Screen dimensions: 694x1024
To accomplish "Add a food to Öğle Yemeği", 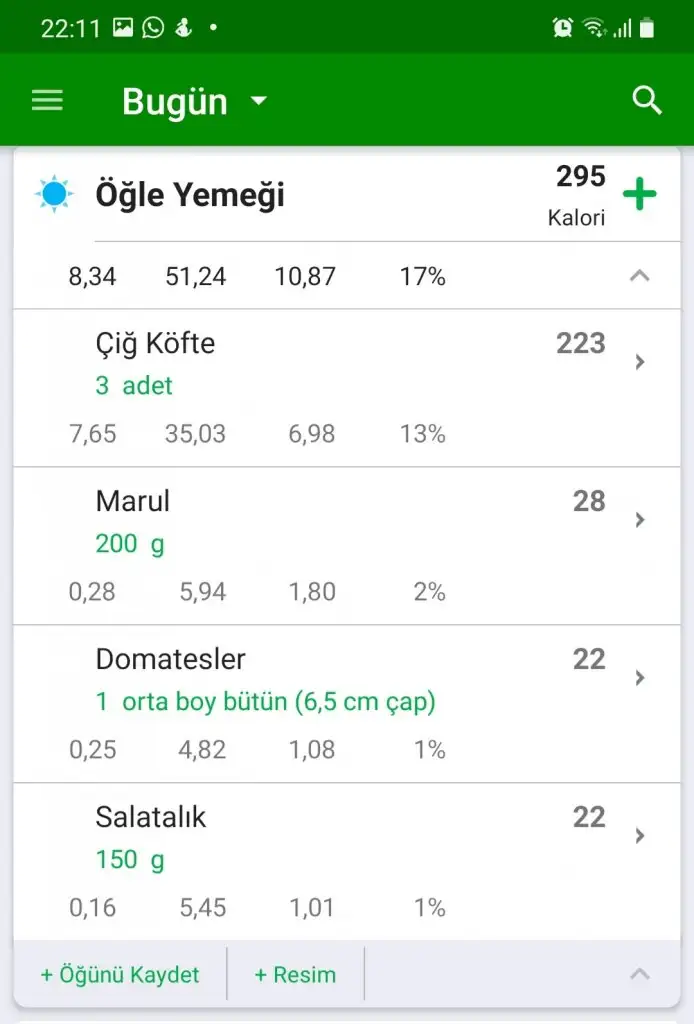I will [639, 194].
